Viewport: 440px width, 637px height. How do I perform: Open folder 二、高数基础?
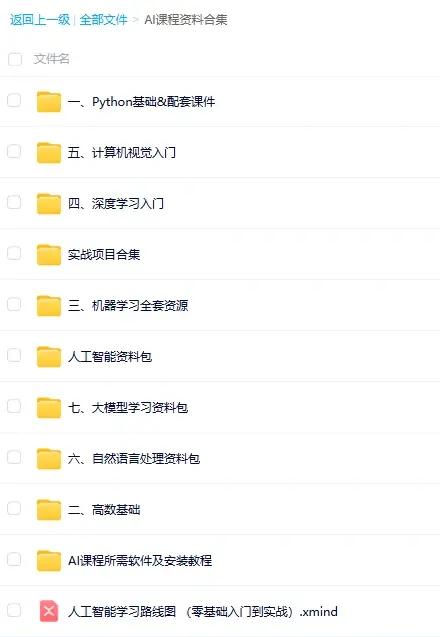click(104, 509)
